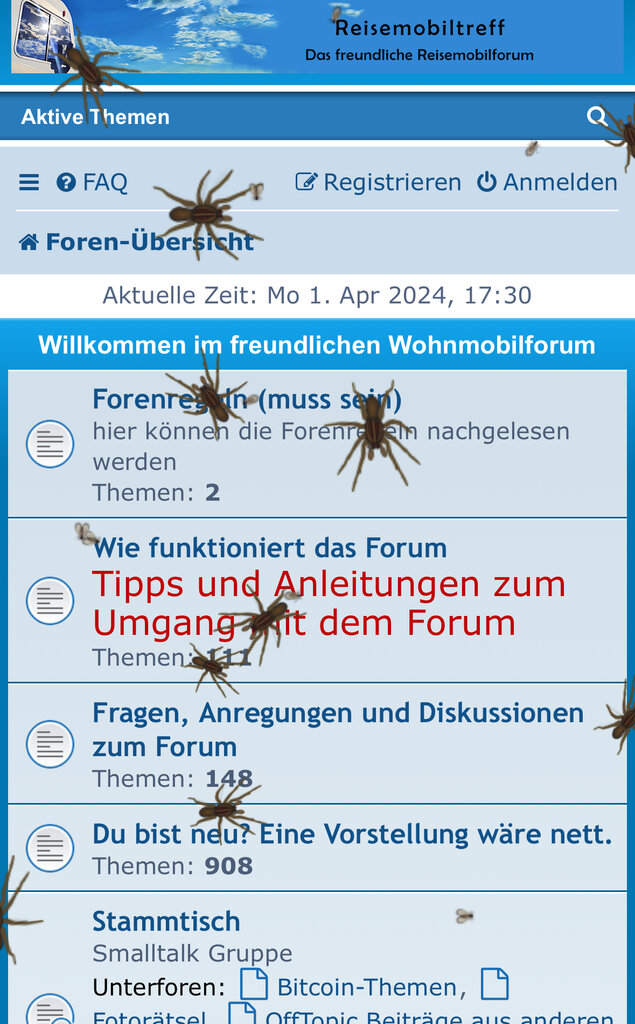Viewport: 635px width, 1024px height.
Task: Open the Stammtisch forum
Action: coord(167,921)
